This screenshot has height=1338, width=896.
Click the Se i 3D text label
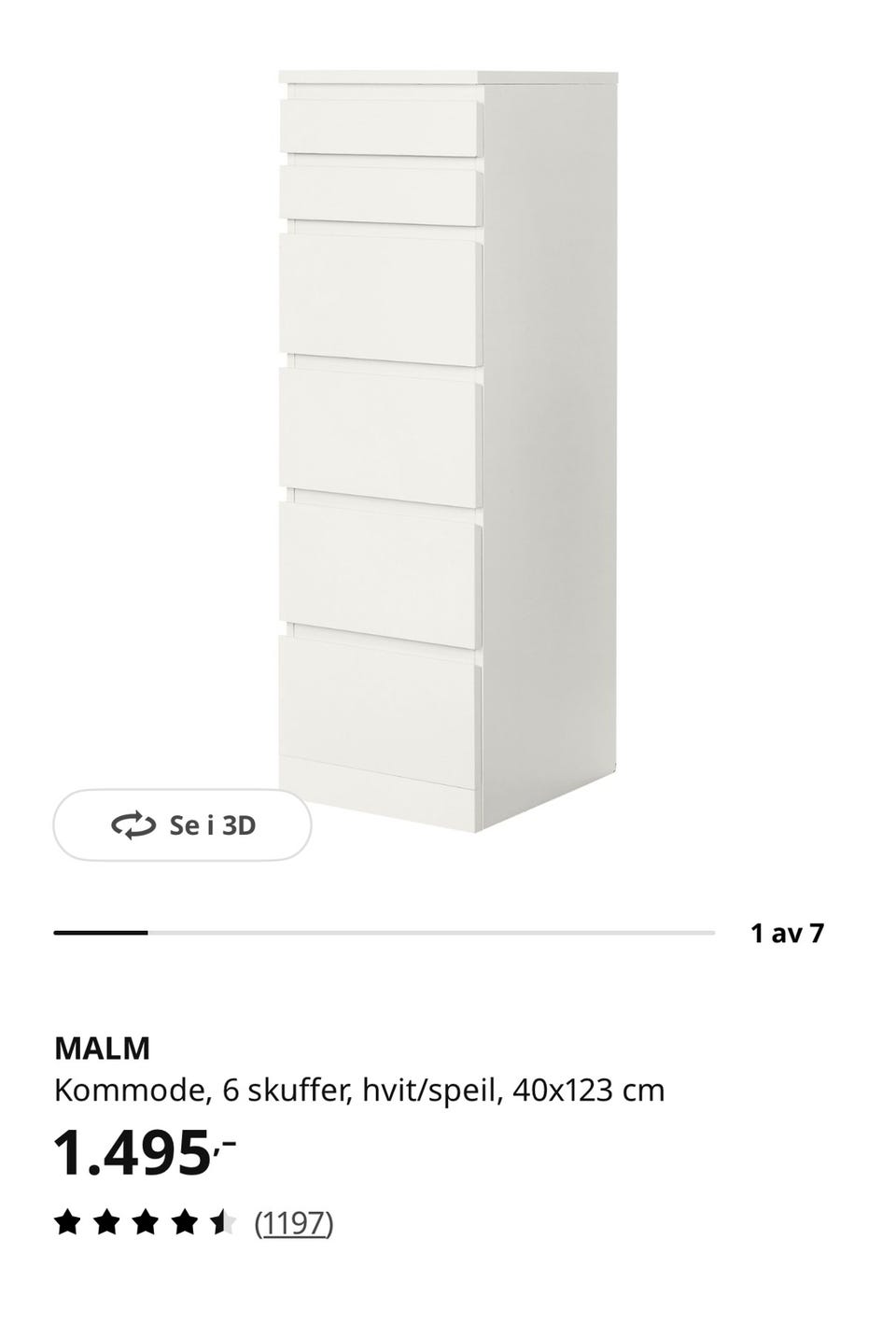pyautogui.click(x=214, y=824)
